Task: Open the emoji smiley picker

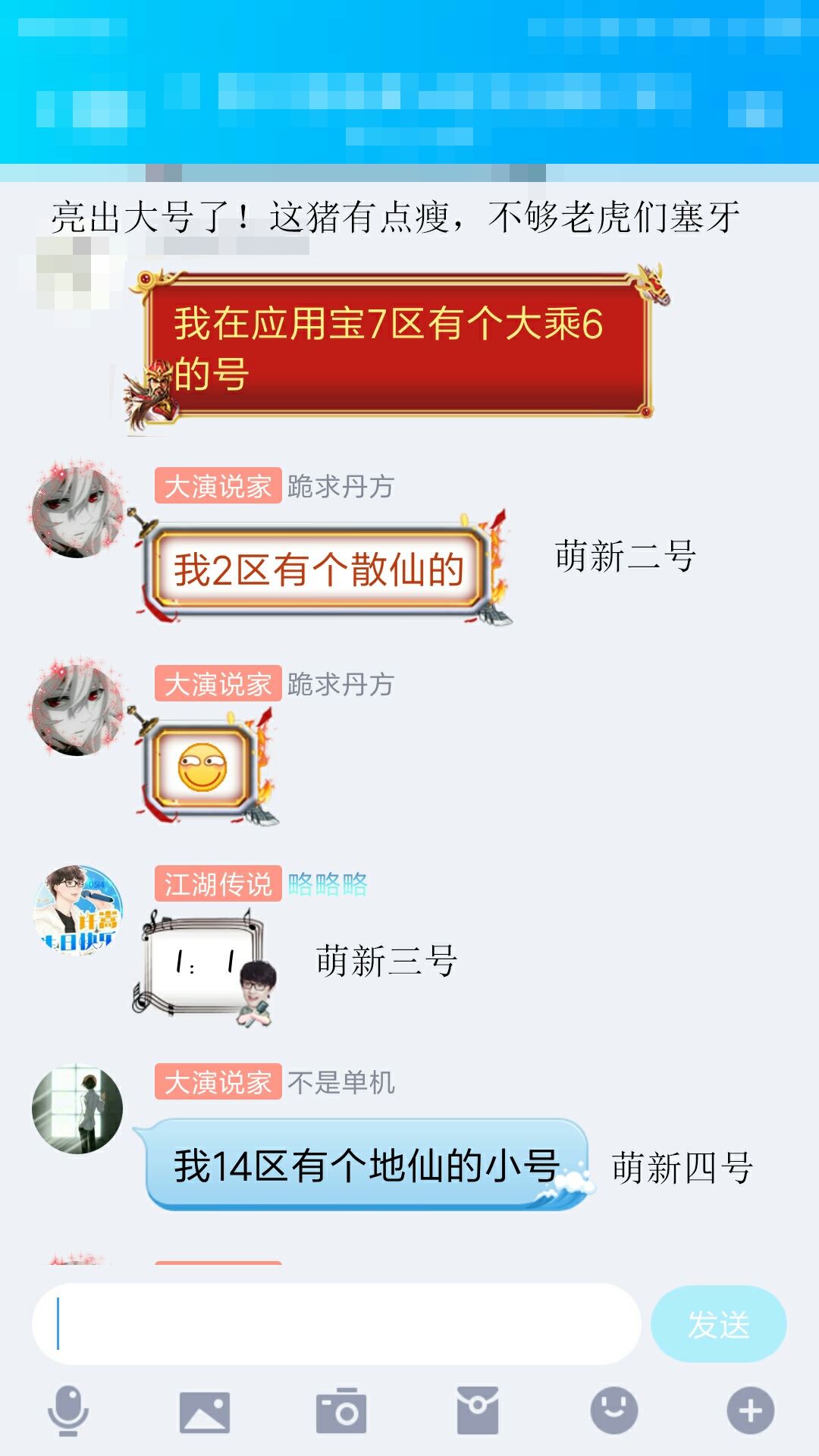Action: (x=614, y=1410)
